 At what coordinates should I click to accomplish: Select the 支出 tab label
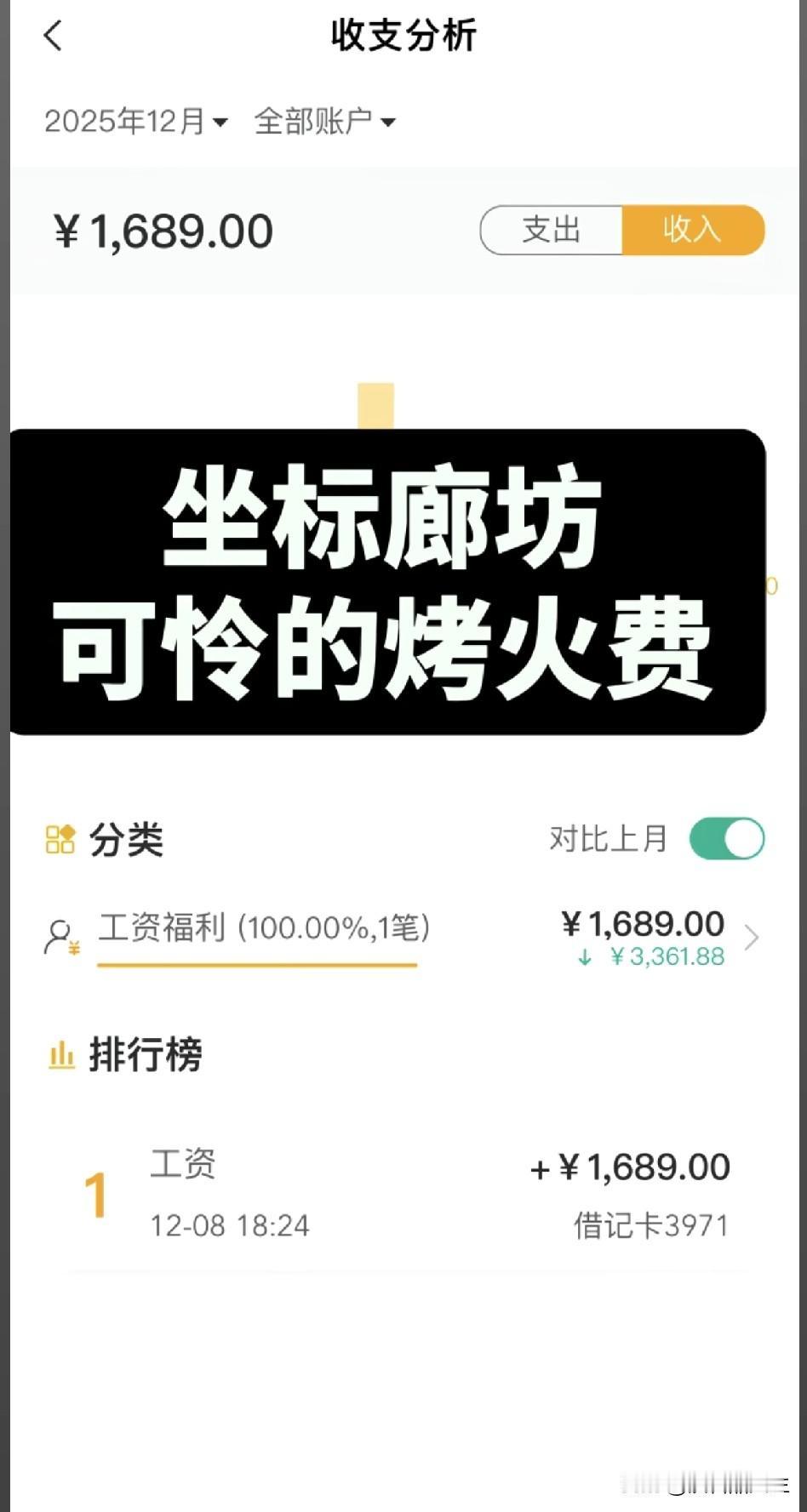pyautogui.click(x=552, y=229)
